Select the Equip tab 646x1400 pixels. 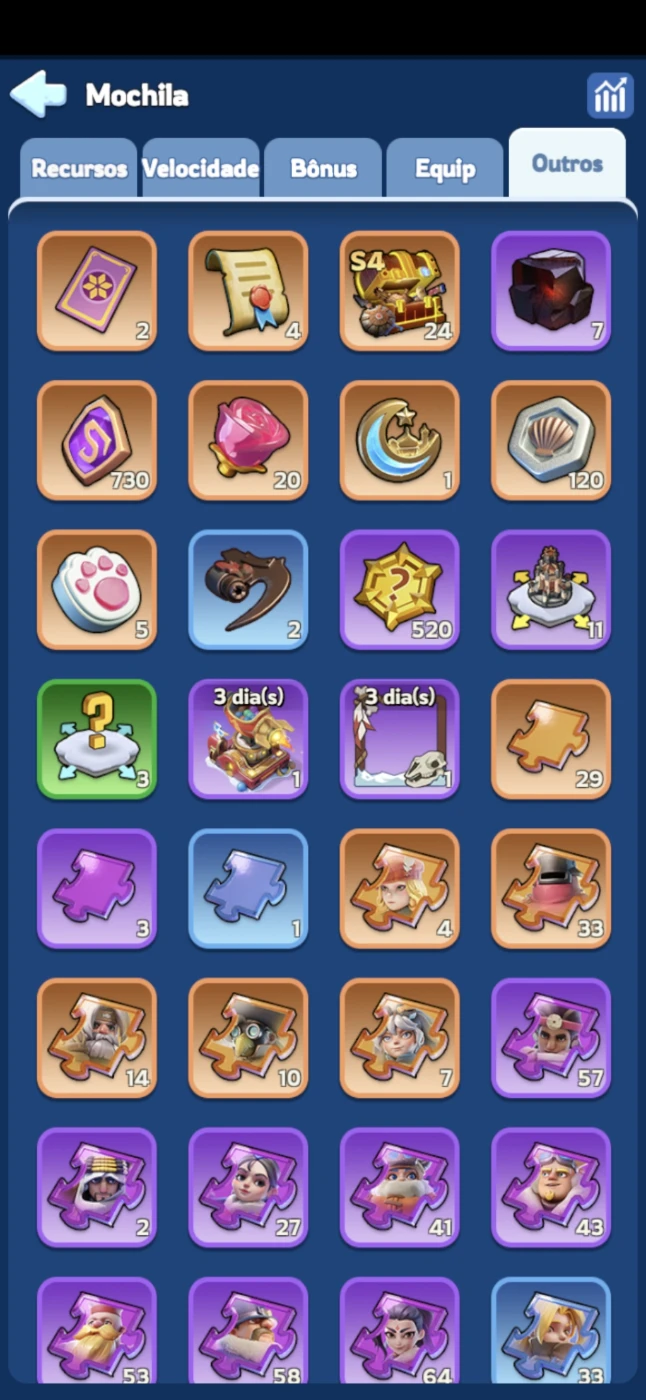click(x=445, y=168)
